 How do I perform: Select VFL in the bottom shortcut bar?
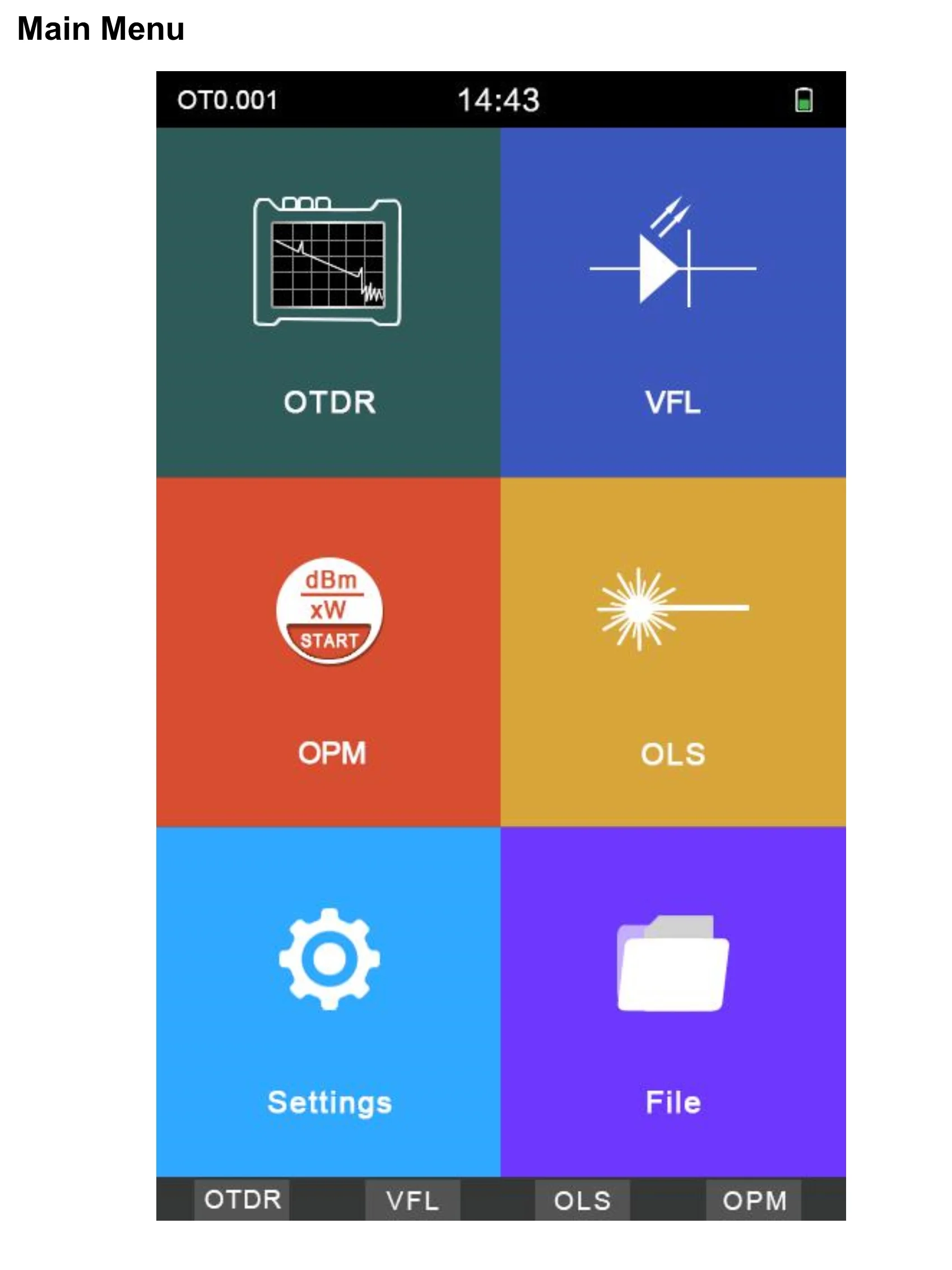pyautogui.click(x=412, y=1200)
